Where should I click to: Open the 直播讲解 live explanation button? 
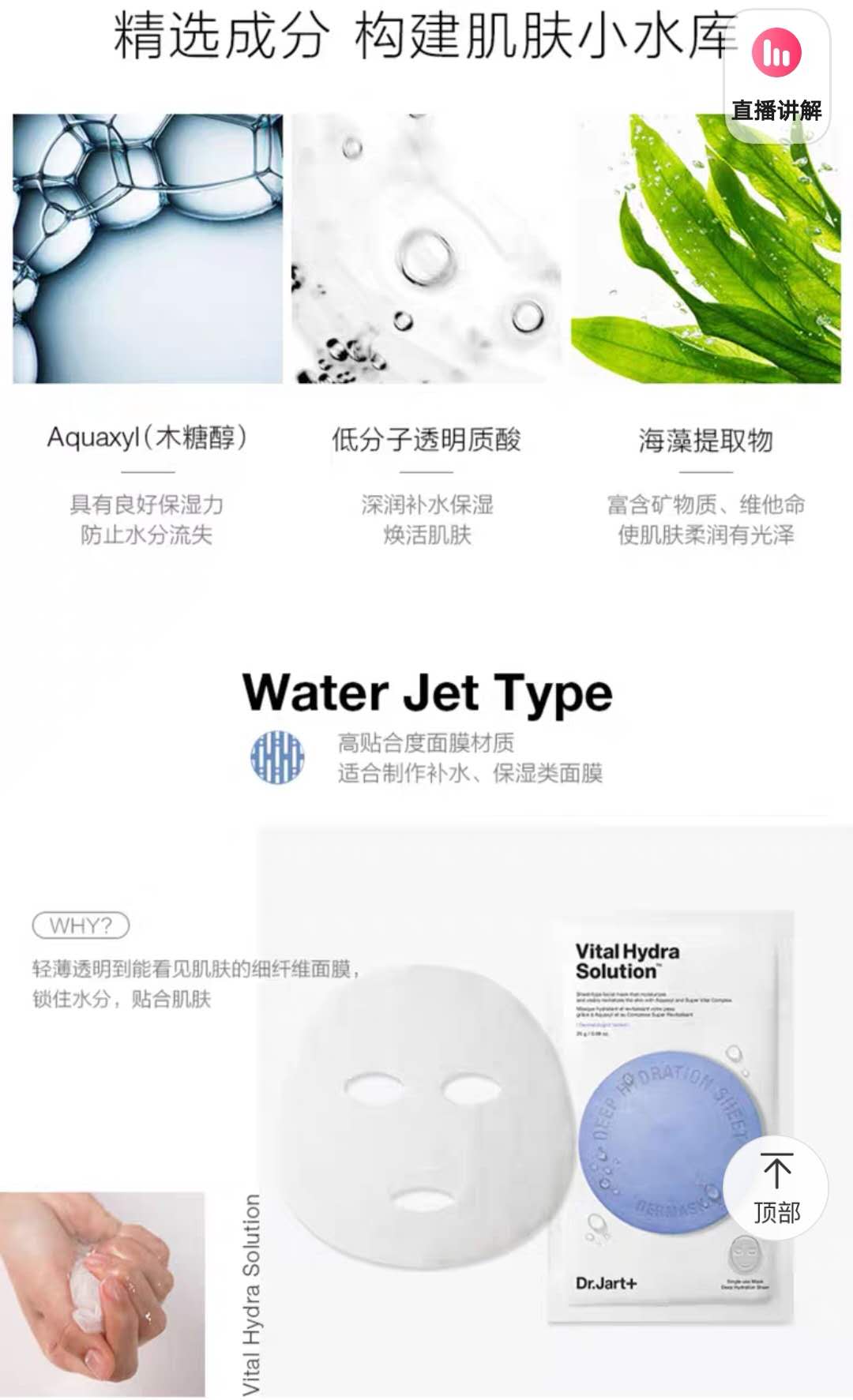click(776, 77)
